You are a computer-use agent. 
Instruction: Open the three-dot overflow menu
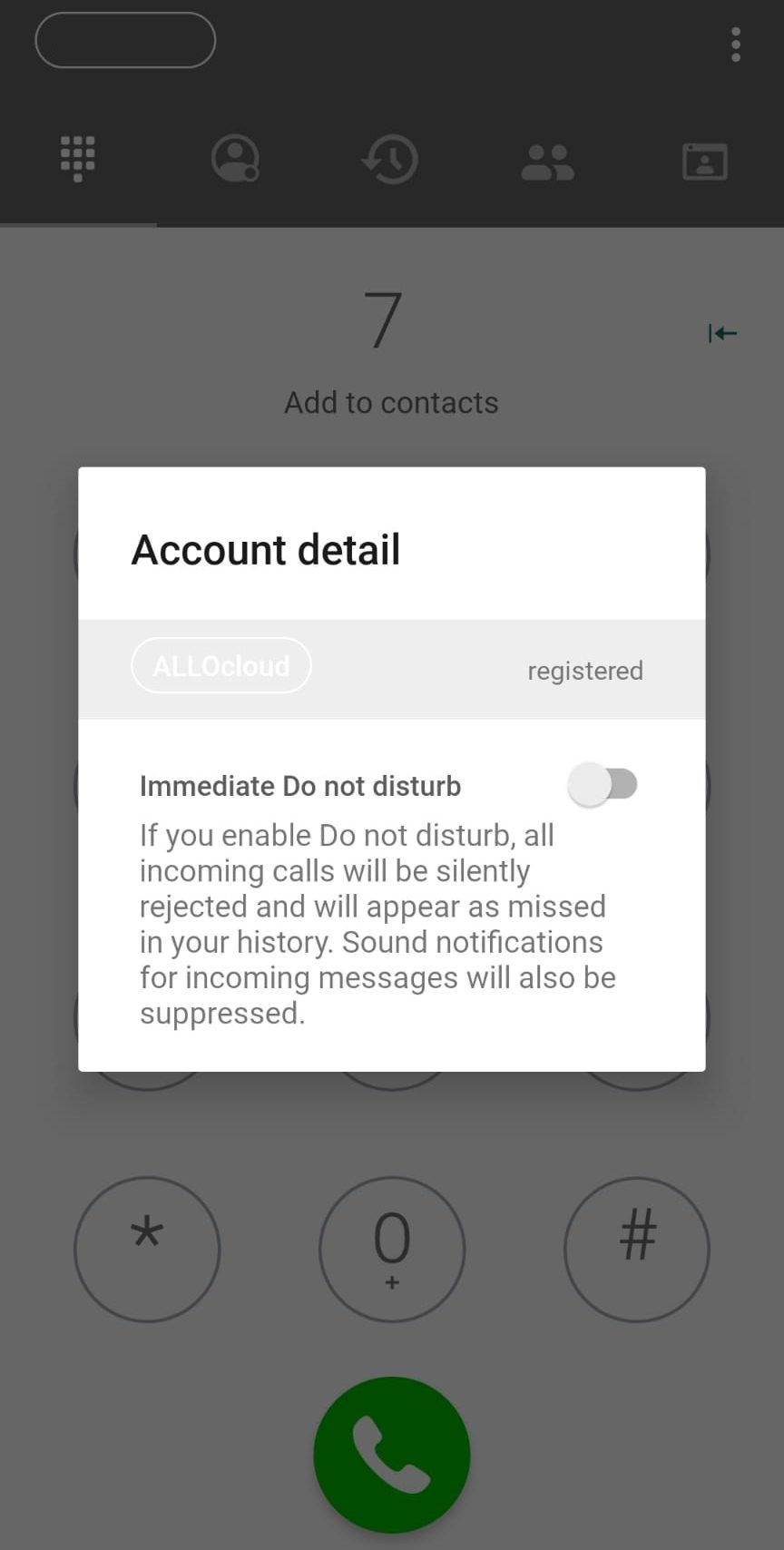[735, 44]
